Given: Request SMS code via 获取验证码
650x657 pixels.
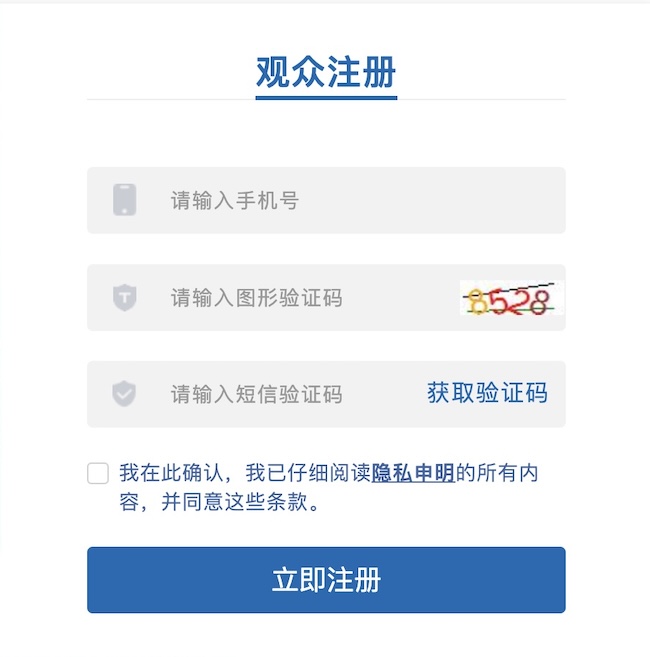Looking at the screenshot, I should pos(487,393).
